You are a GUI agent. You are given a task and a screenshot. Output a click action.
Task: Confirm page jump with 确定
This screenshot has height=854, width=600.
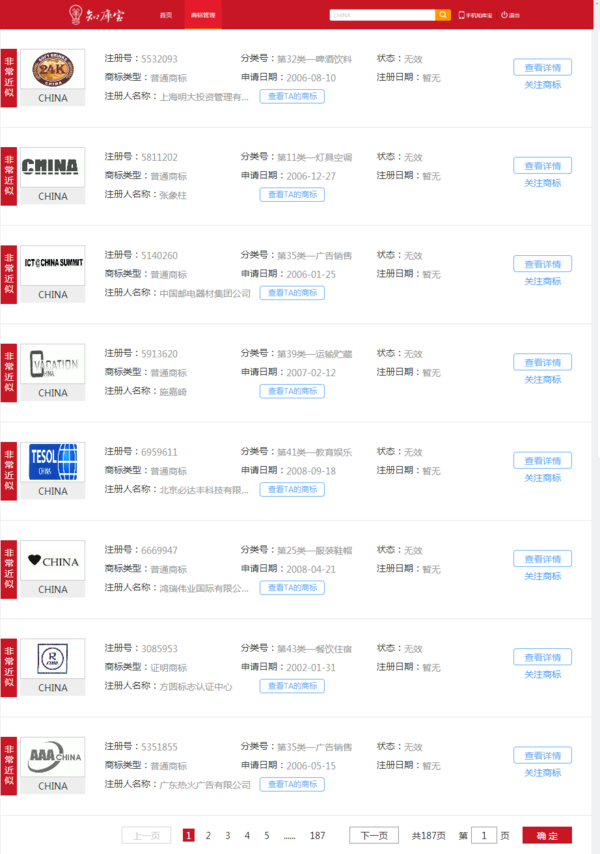547,835
